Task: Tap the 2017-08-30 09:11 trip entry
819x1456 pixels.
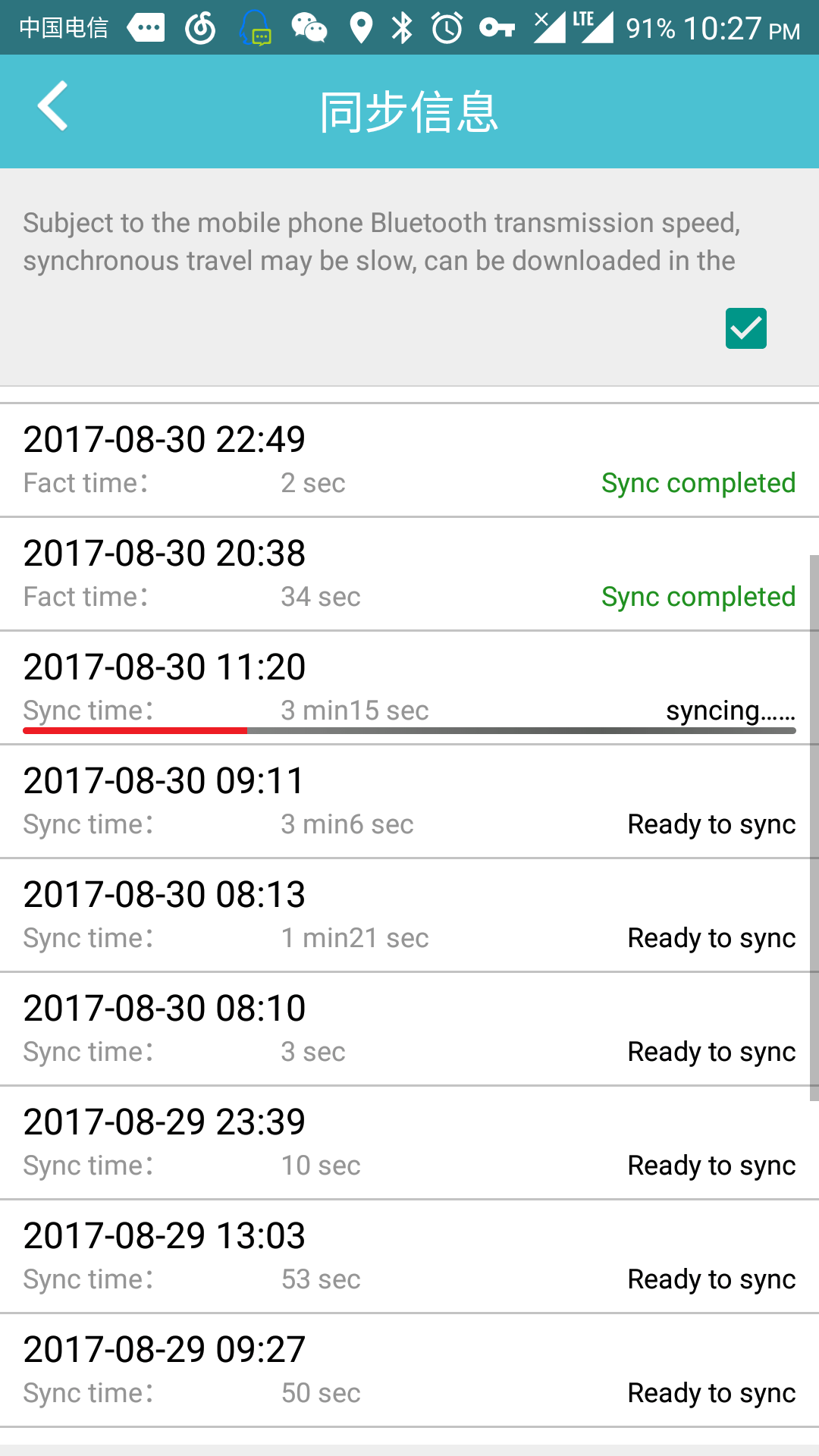Action: (409, 802)
